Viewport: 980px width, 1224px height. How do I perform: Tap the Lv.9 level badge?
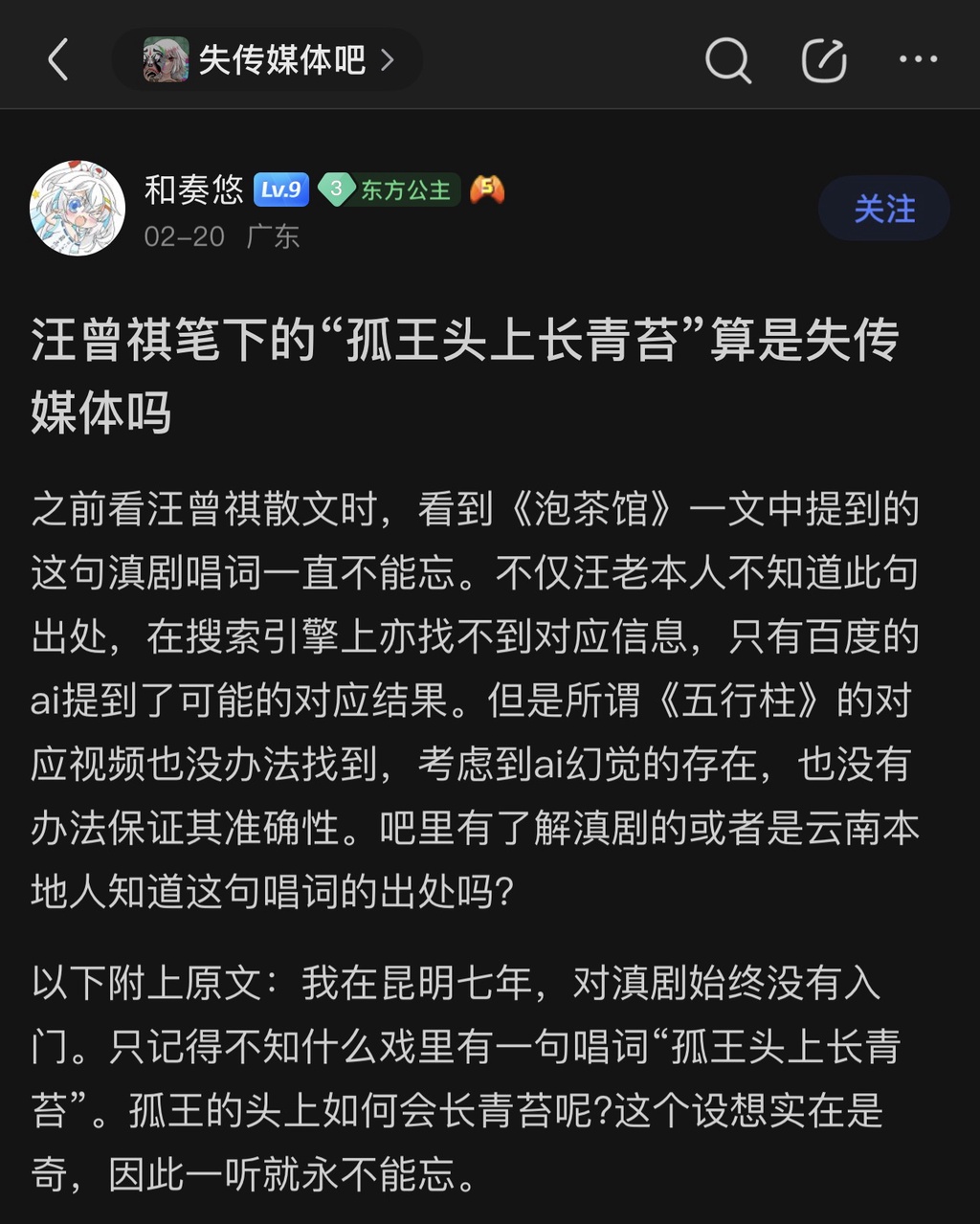pyautogui.click(x=281, y=189)
